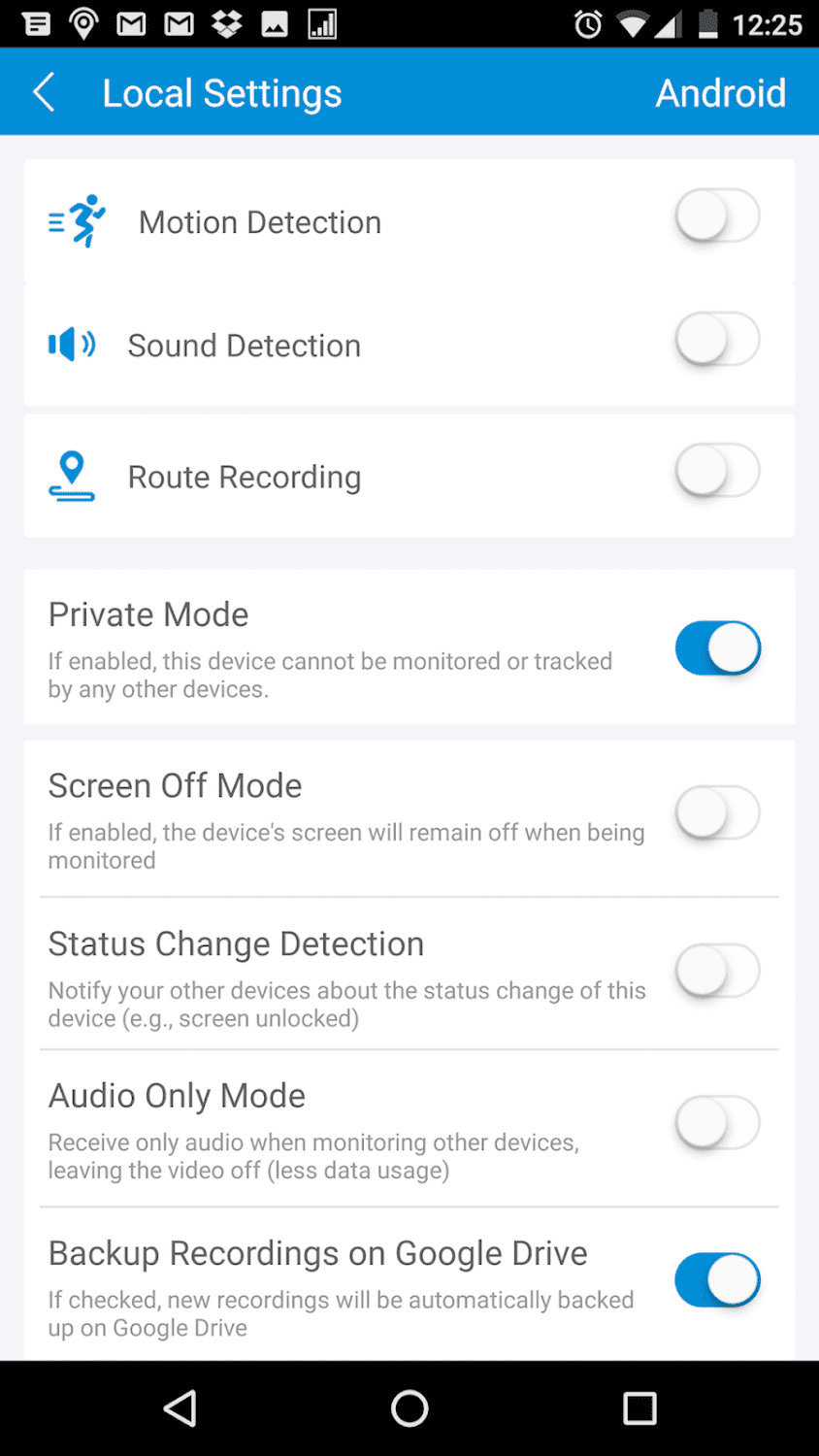819x1456 pixels.
Task: Go back from Local Settings
Action: pos(45,93)
